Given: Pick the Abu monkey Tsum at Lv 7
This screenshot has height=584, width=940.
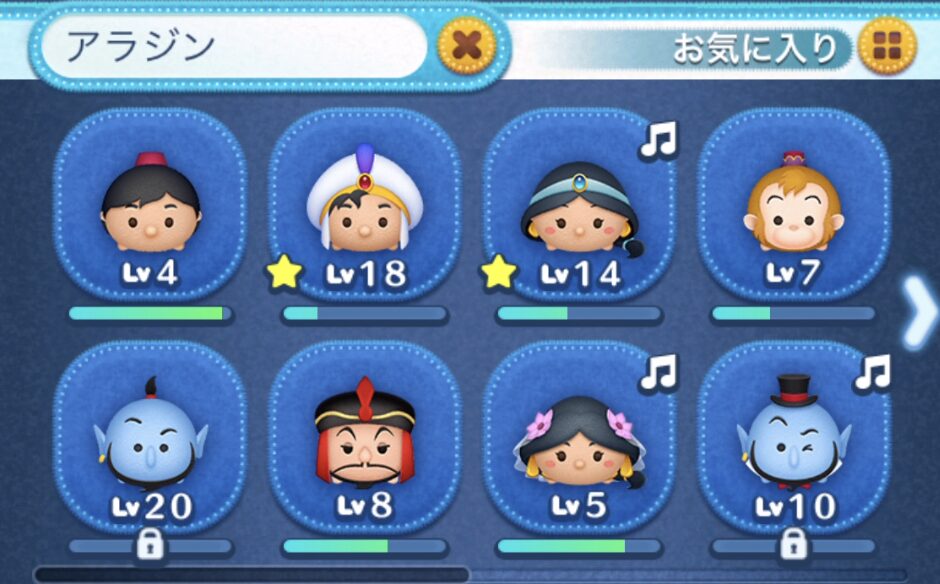Looking at the screenshot, I should (x=794, y=210).
